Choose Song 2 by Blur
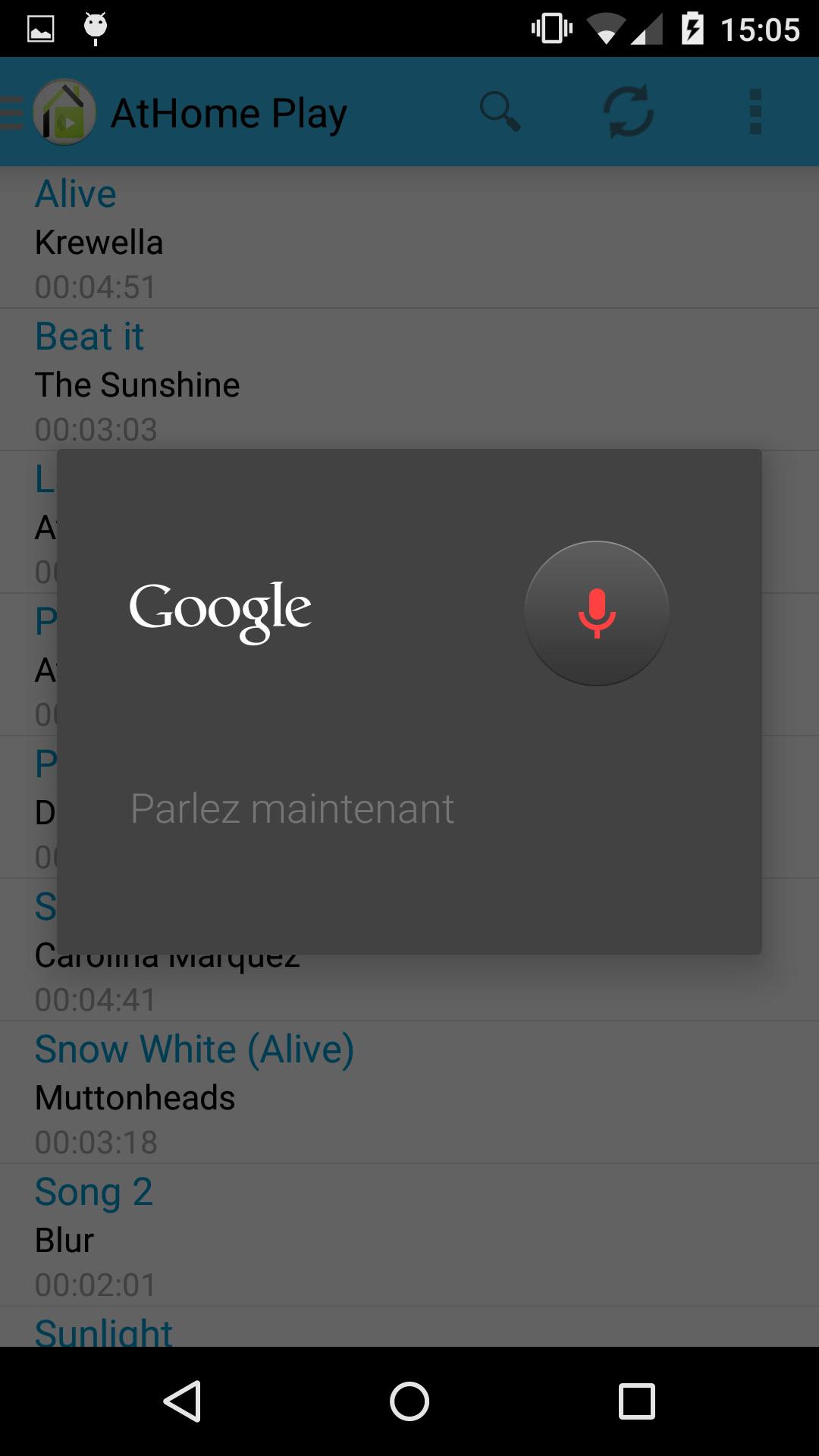The height and width of the screenshot is (1456, 819). click(x=409, y=1235)
